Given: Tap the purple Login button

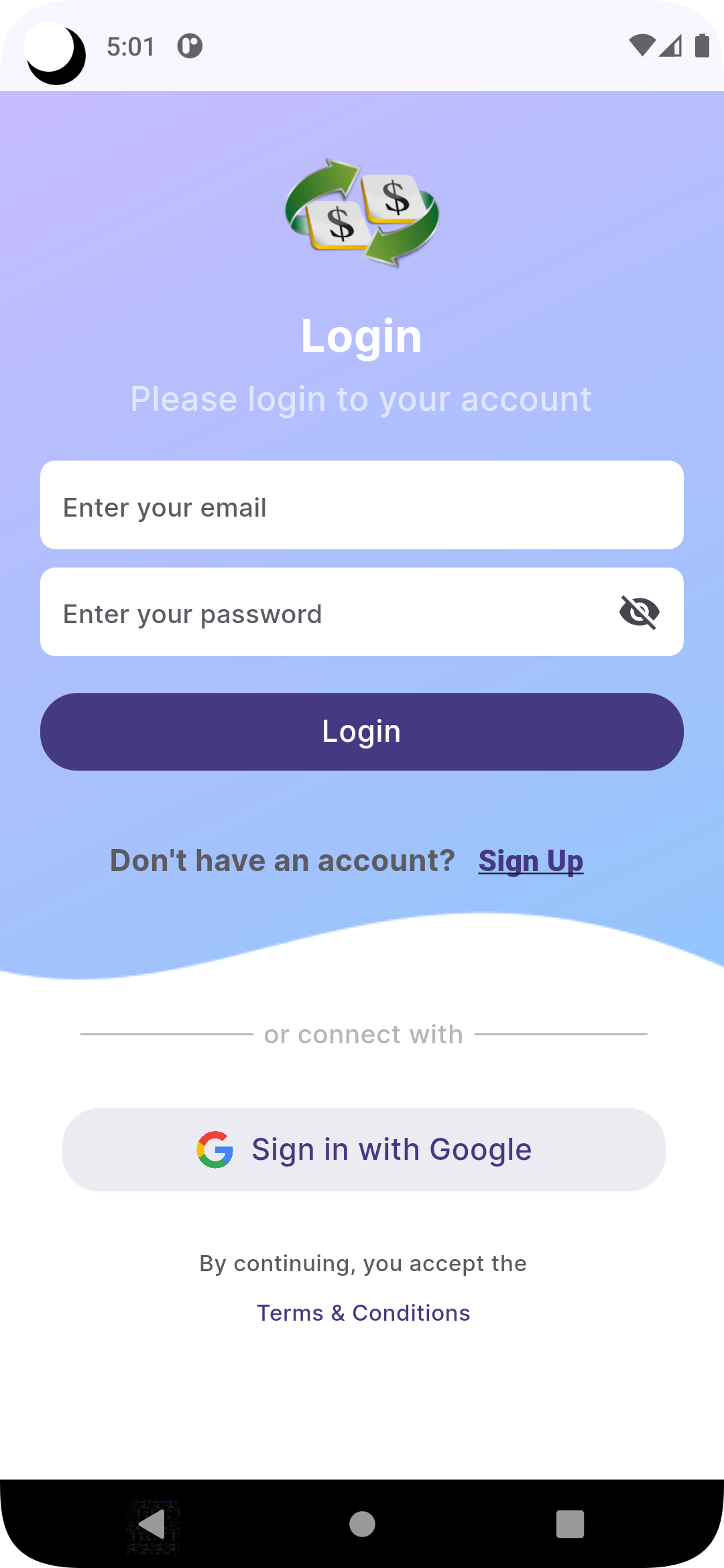Looking at the screenshot, I should point(362,732).
